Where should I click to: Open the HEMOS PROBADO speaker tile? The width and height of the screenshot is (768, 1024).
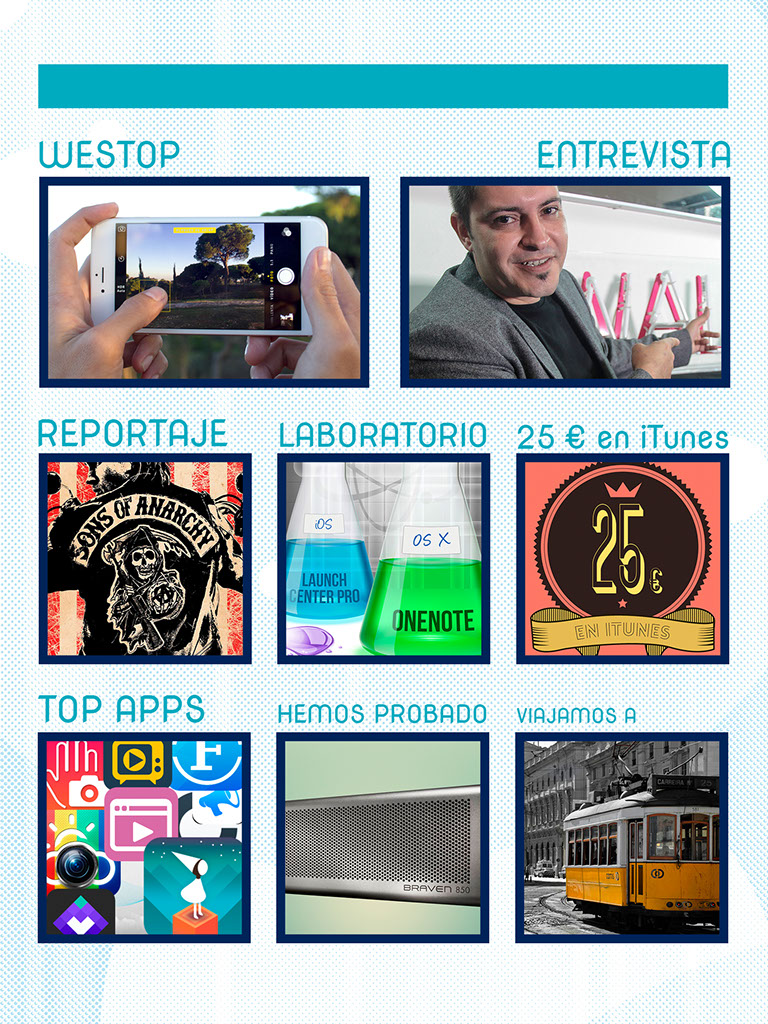[383, 837]
